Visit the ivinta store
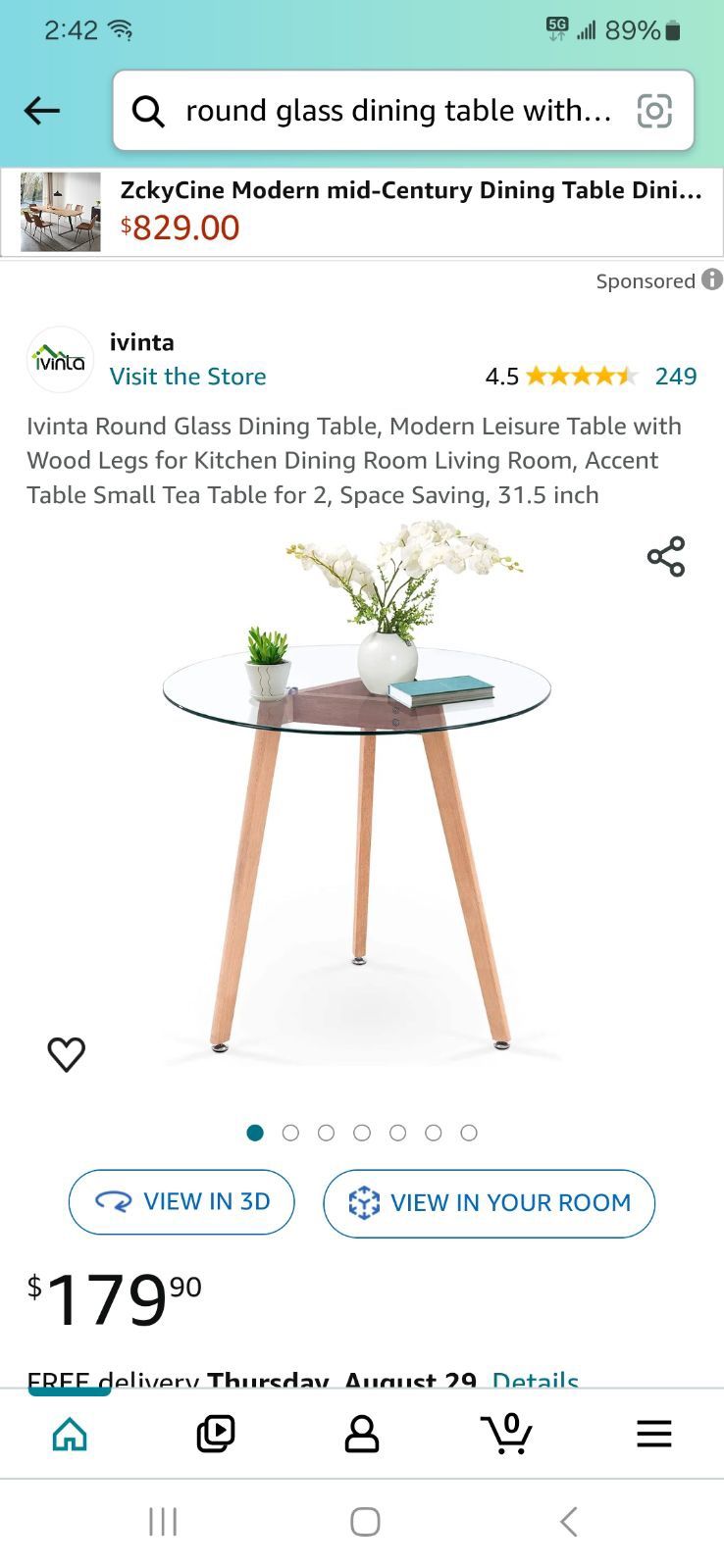This screenshot has width=724, height=1568. click(x=187, y=377)
